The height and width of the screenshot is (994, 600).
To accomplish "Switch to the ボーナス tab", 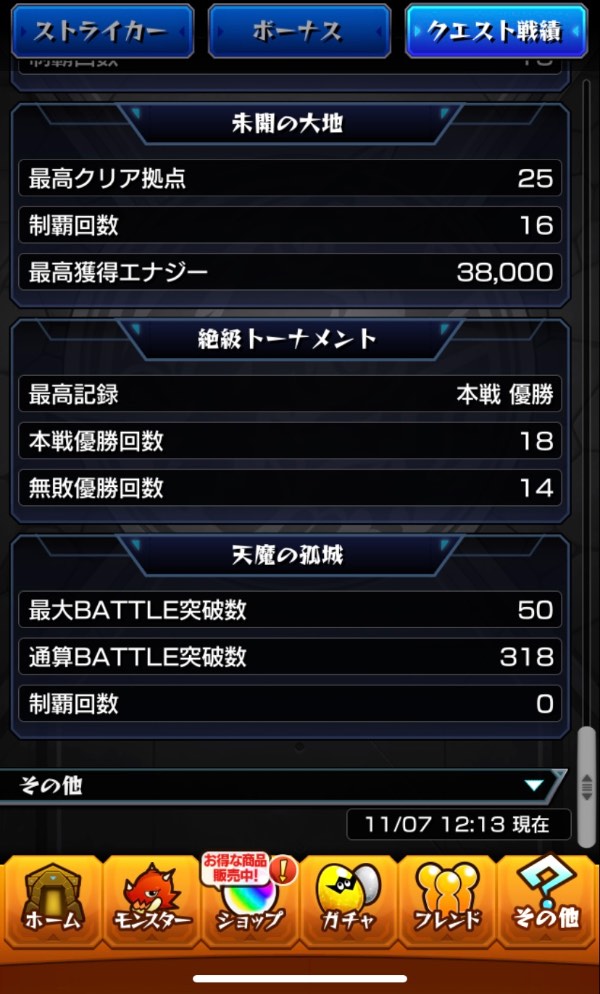I will tap(299, 31).
